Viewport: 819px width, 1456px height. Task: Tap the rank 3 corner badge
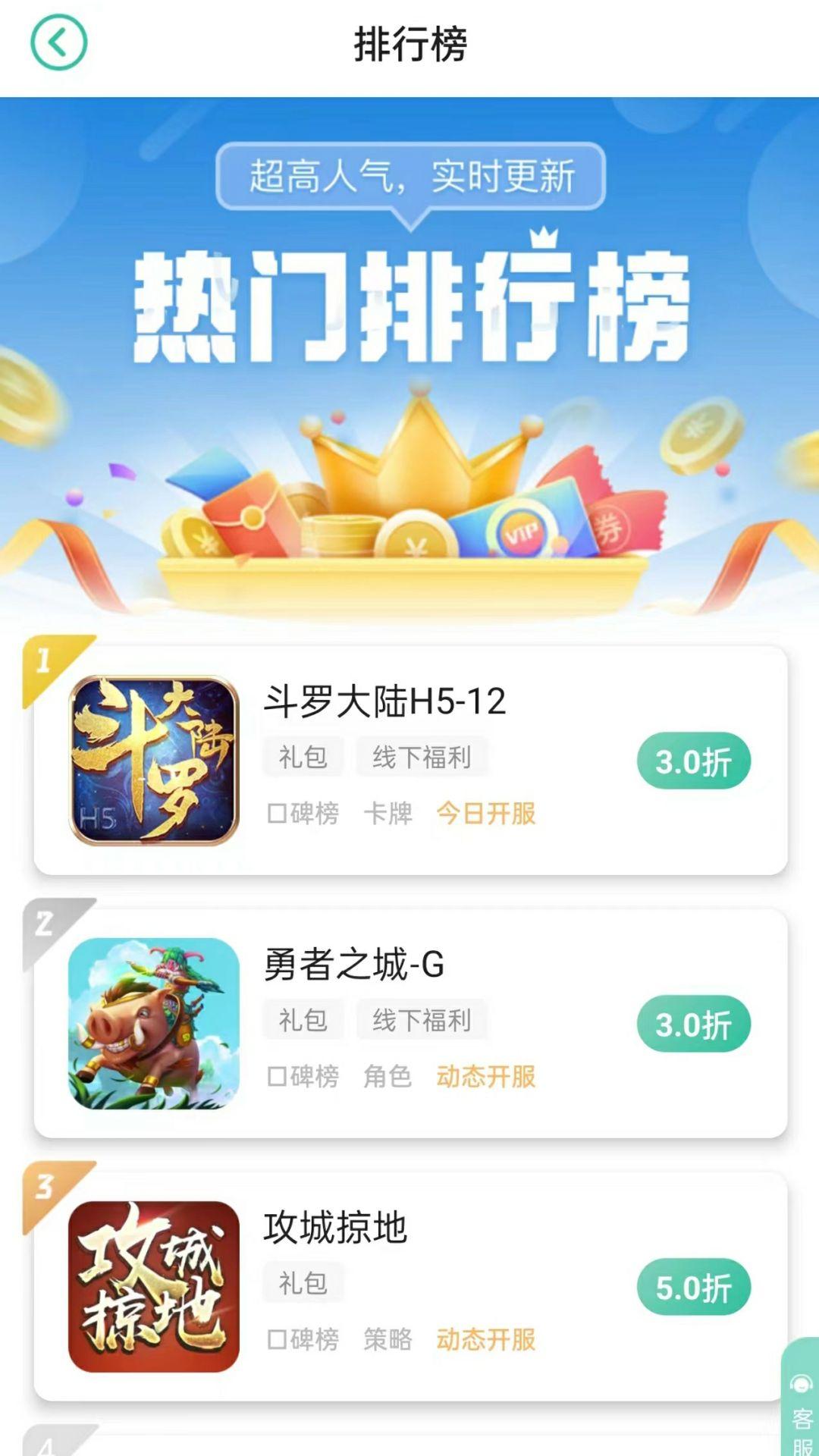[43, 1191]
